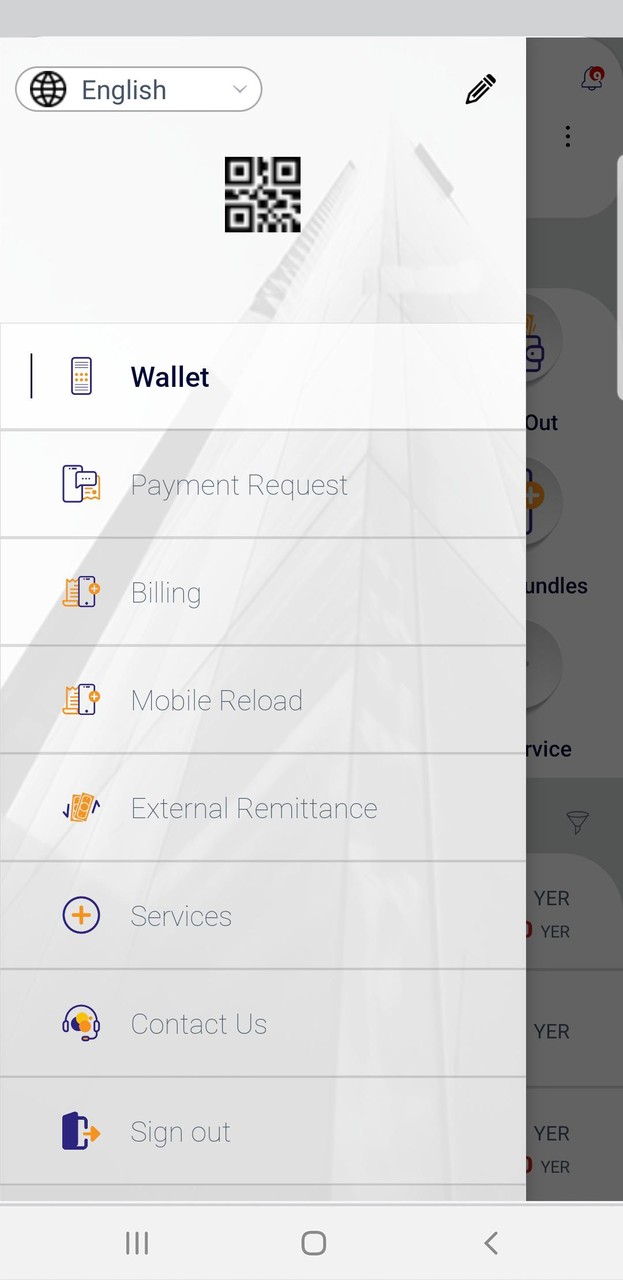623x1280 pixels.
Task: Open the recent apps view
Action: (x=137, y=1243)
